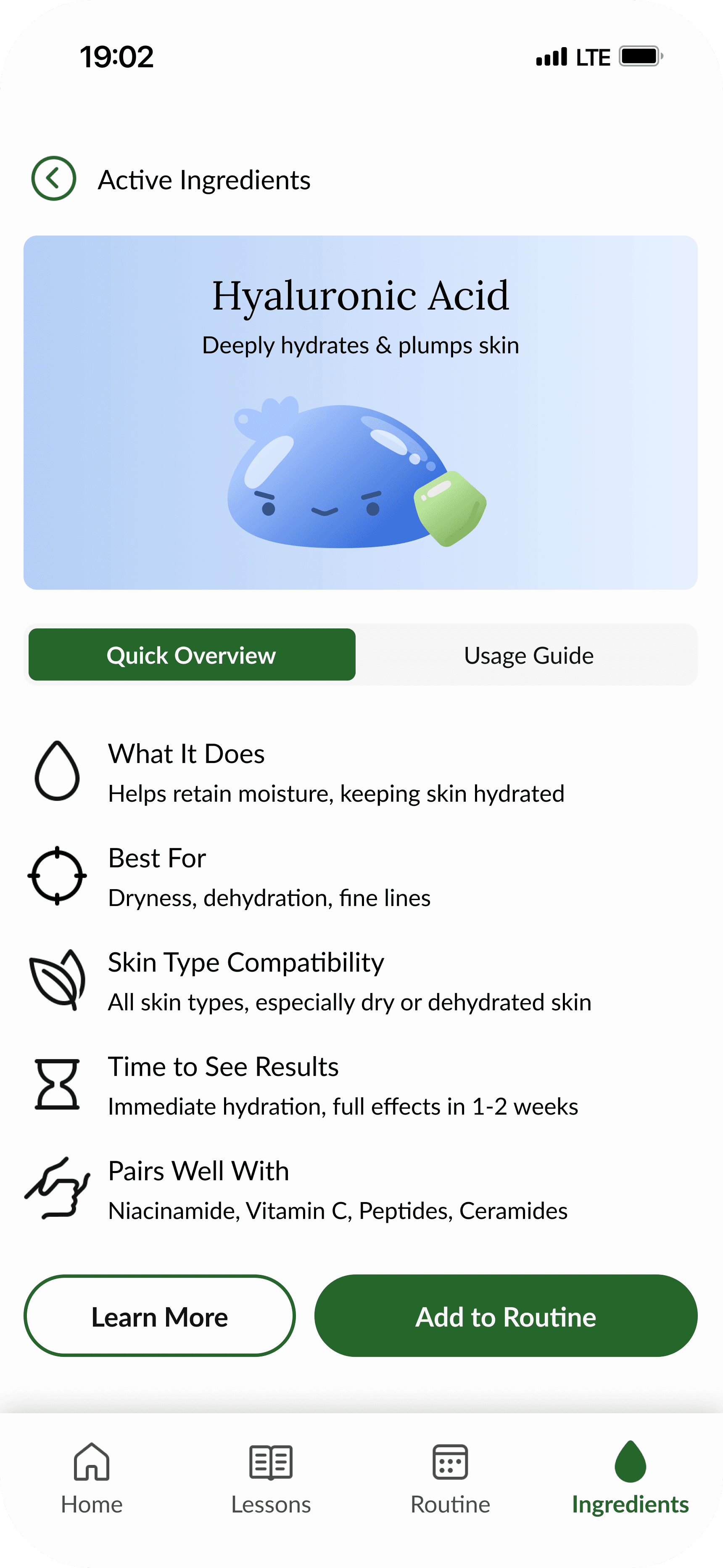Viewport: 723px width, 1568px height.
Task: Select the Ingredients tab
Action: (631, 1478)
